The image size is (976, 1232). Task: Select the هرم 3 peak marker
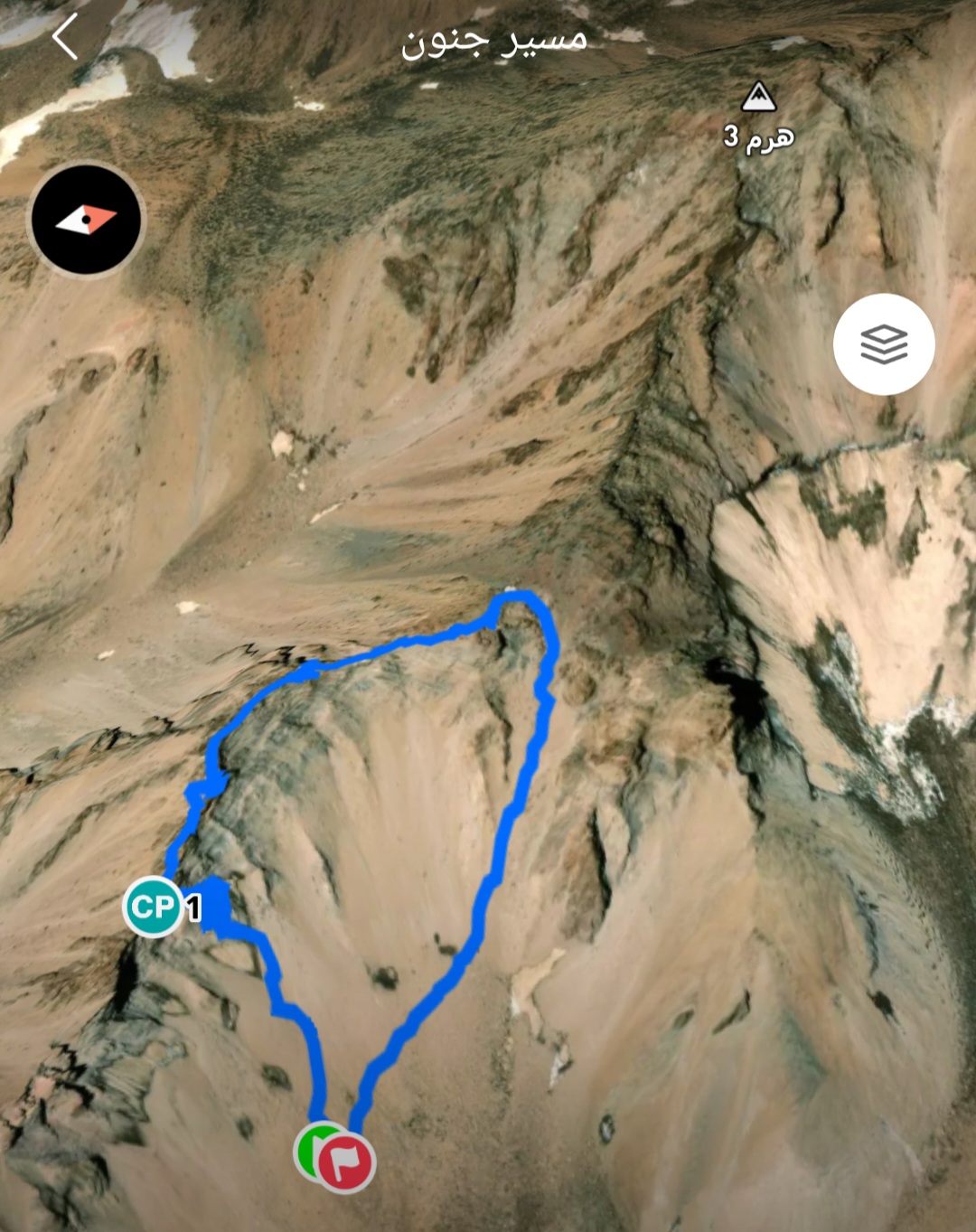pyautogui.click(x=758, y=98)
